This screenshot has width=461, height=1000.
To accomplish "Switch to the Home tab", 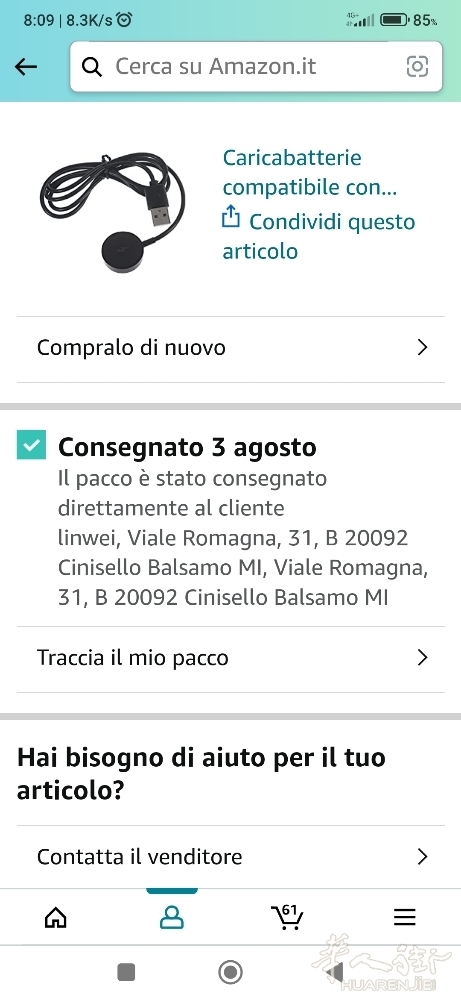I will [56, 917].
